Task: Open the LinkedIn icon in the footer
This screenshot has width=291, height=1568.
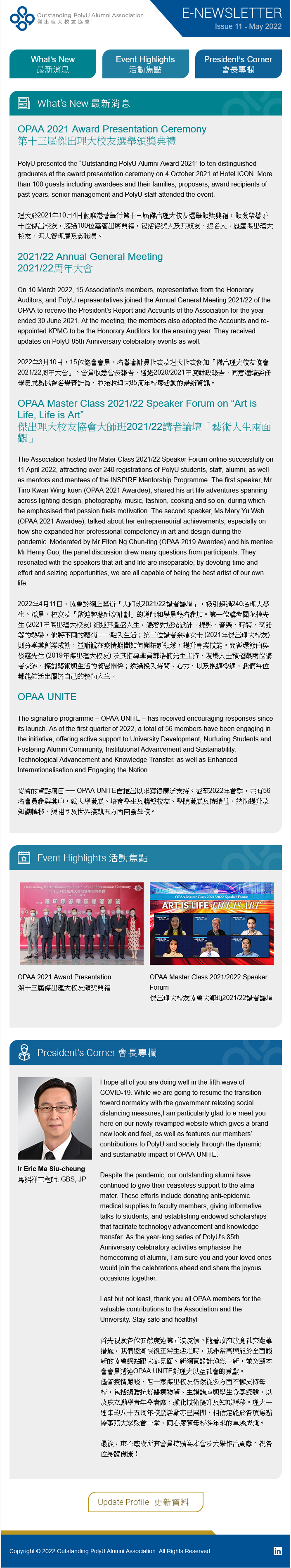Action: click(x=277, y=1550)
